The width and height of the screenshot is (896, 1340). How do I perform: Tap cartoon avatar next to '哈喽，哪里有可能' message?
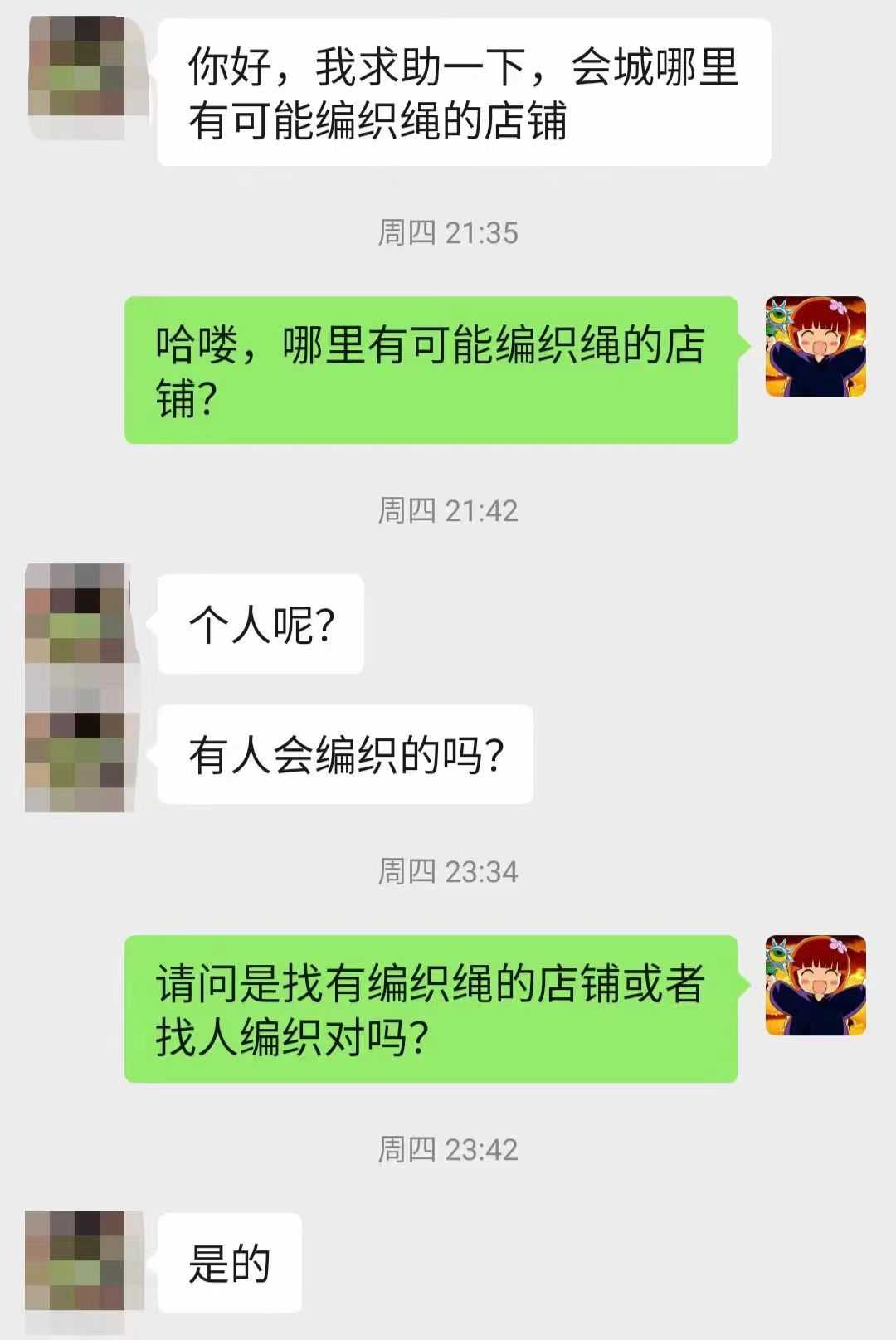[816, 346]
